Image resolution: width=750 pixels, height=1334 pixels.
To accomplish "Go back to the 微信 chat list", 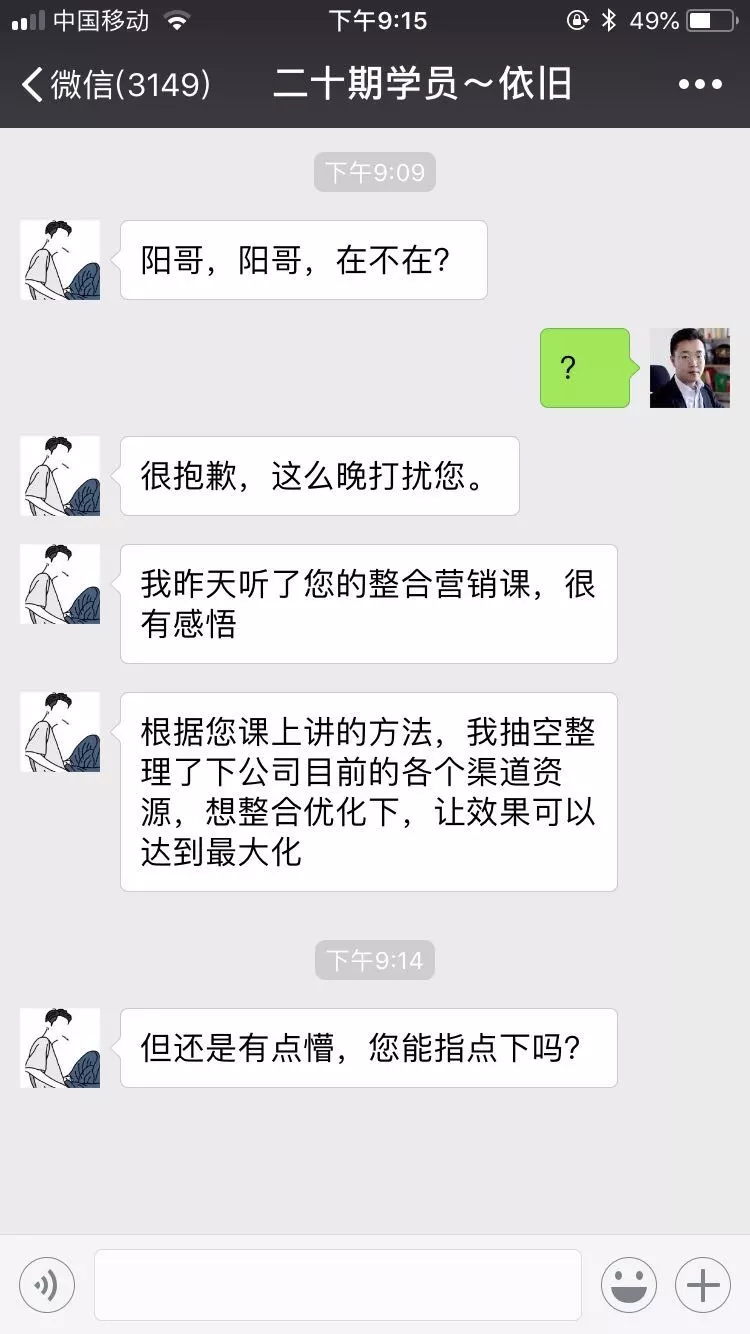I will (116, 84).
